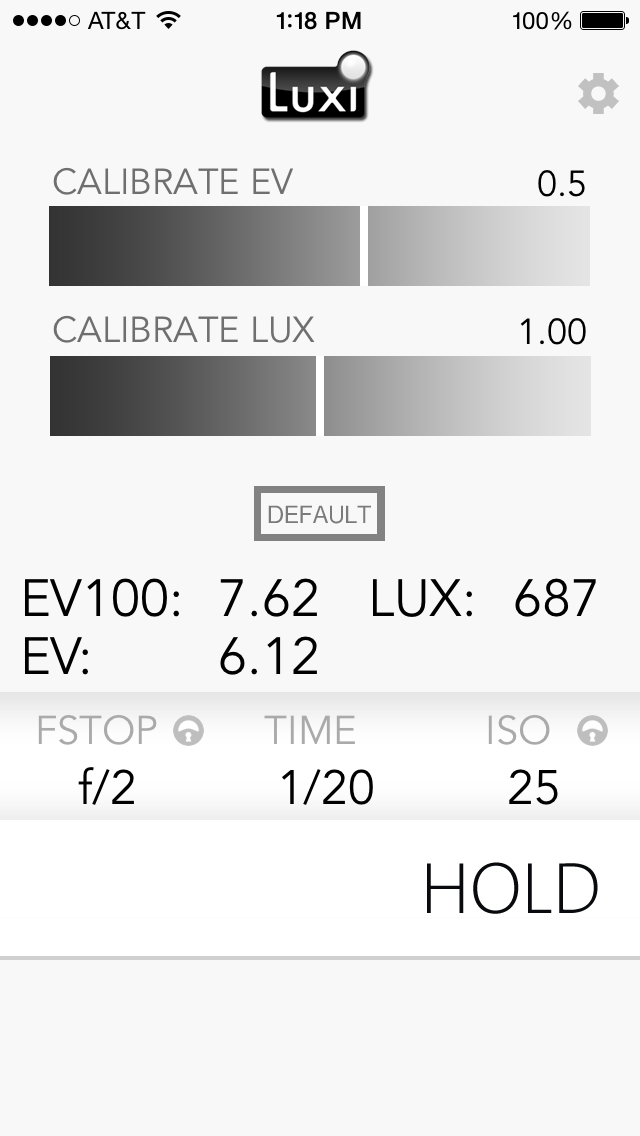Tap the Calibrate EV slider bar
Screen dimensions: 640x1136
pyautogui.click(x=319, y=246)
